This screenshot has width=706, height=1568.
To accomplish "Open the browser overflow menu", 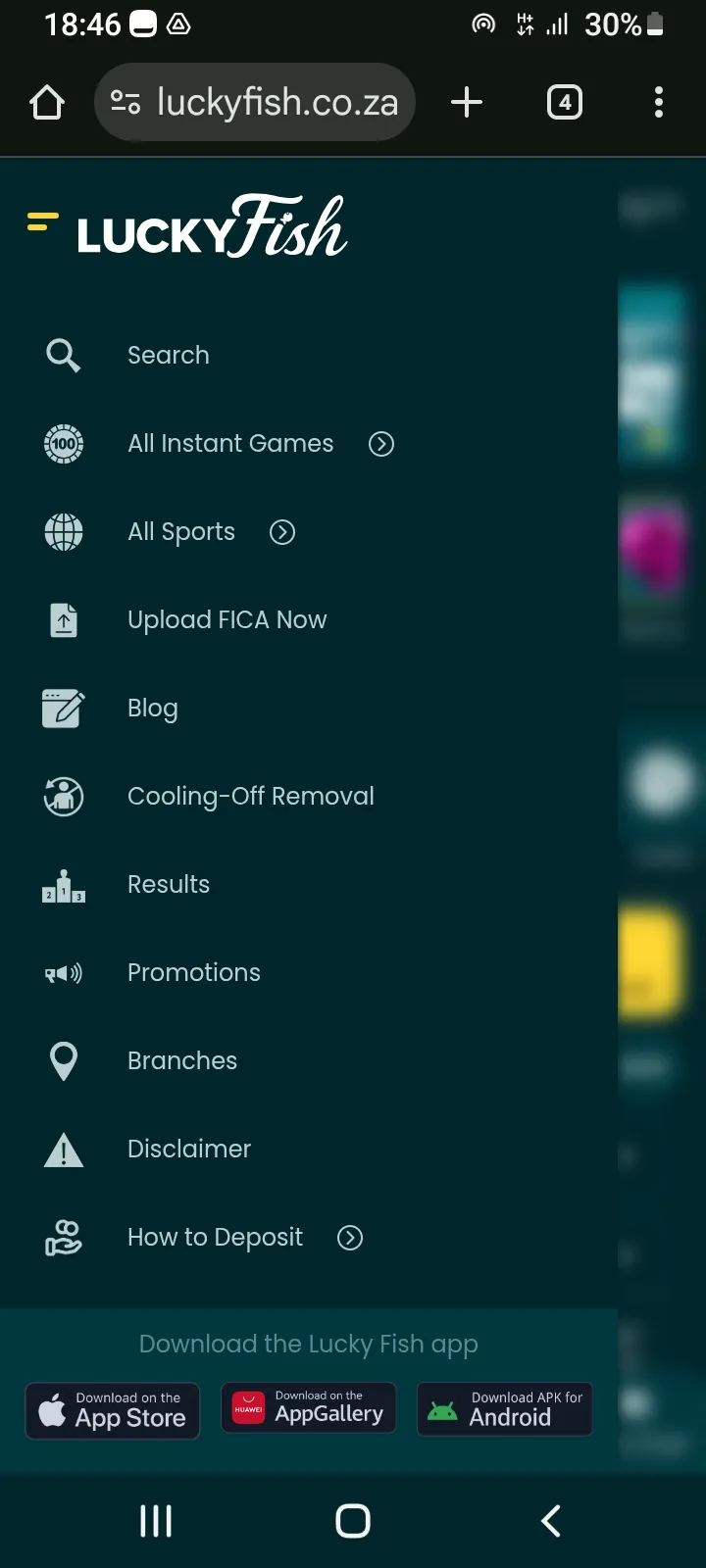I will 659,102.
